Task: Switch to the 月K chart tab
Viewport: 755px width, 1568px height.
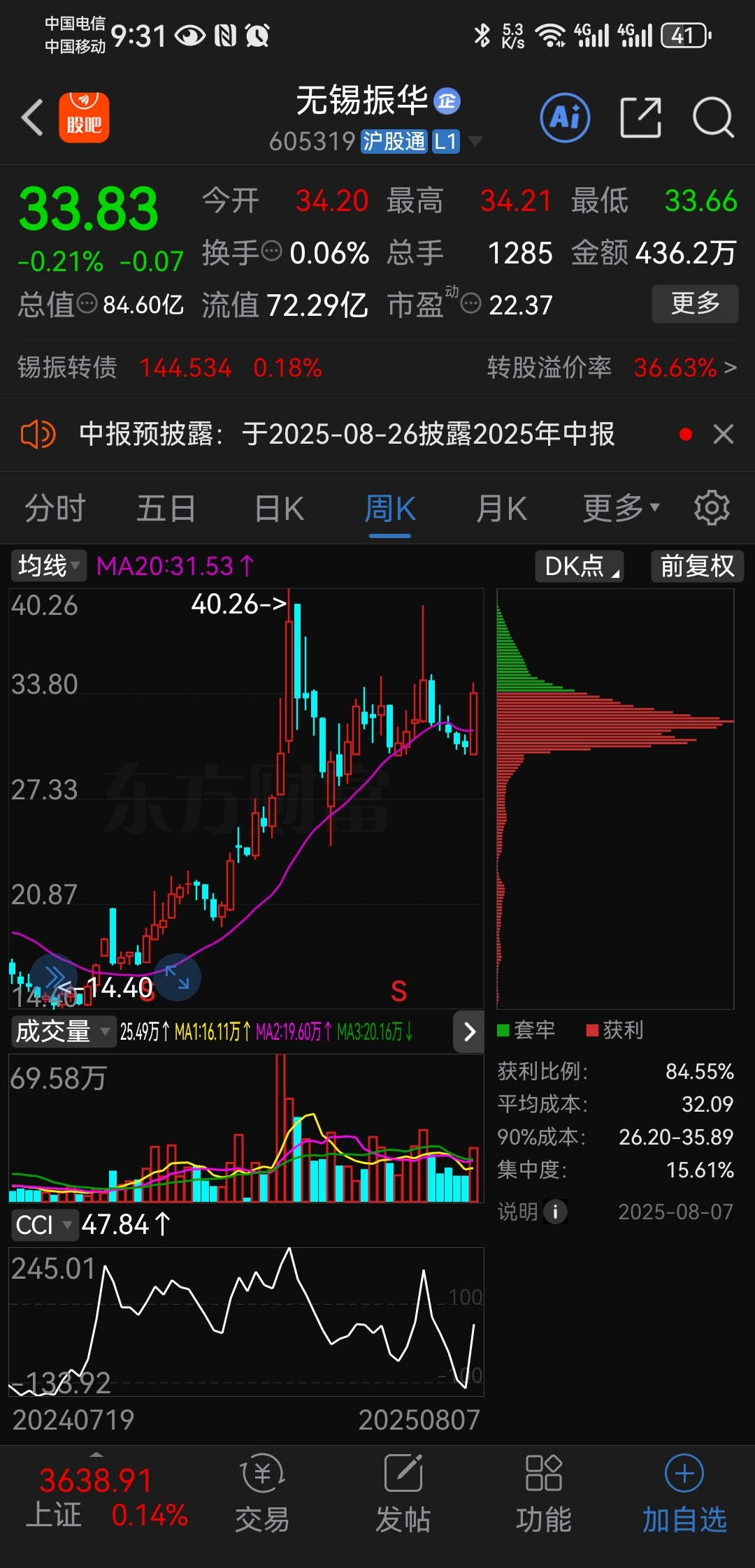Action: pos(501,508)
